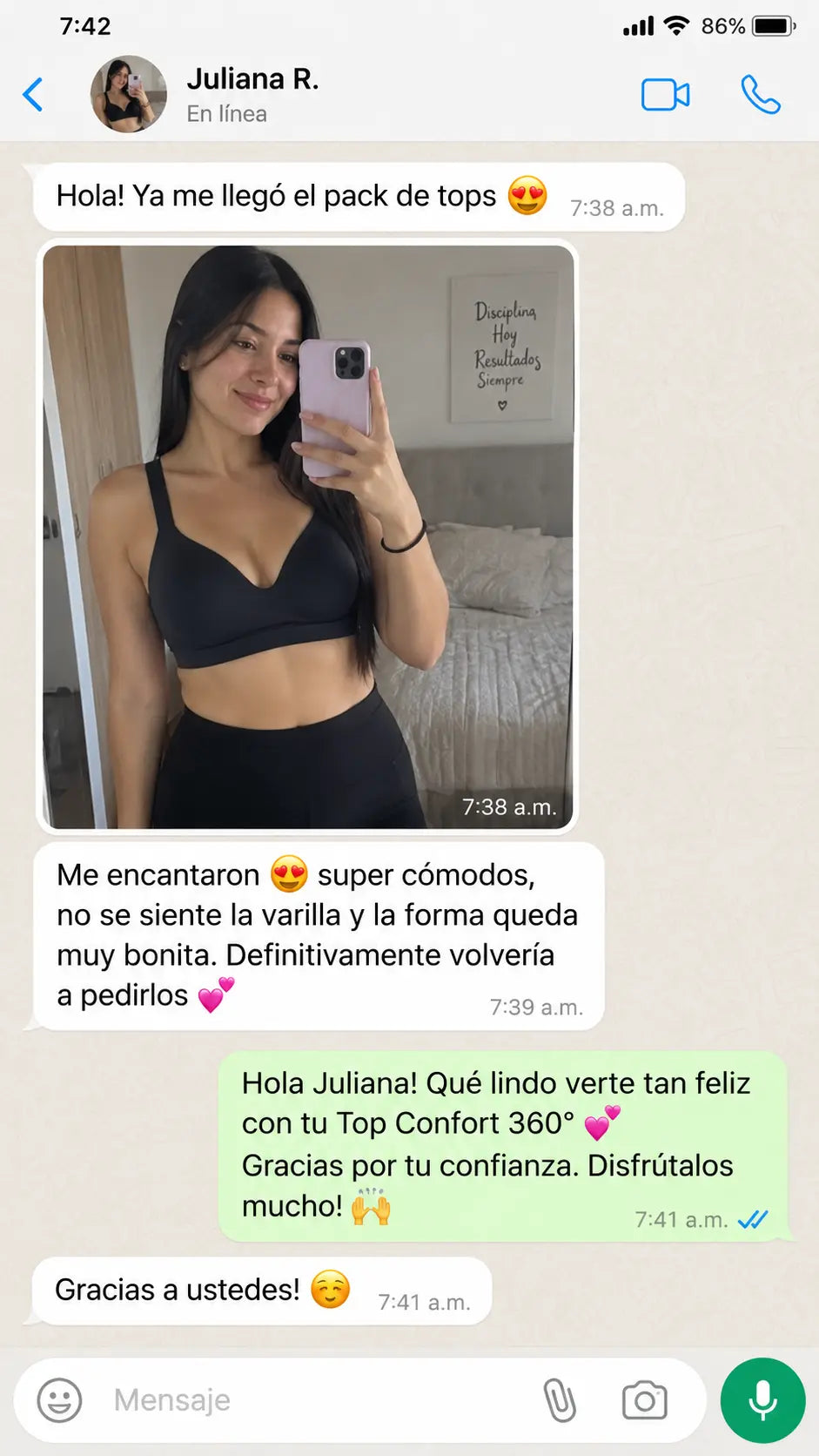Open the photo Juliana sent at 7:38
819x1456 pixels.
[308, 536]
